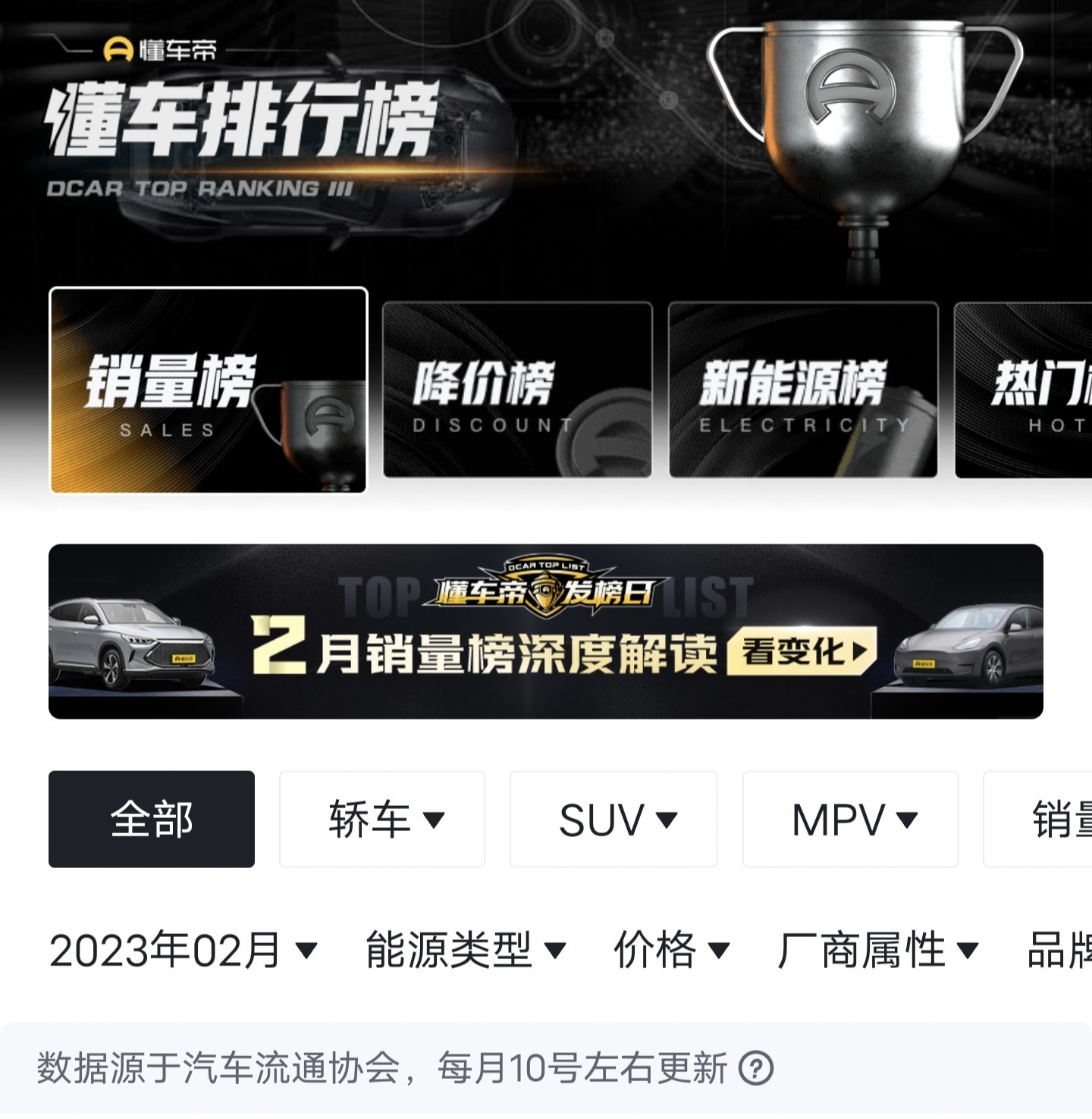Select the 全部 filter chip
Image resolution: width=1092 pixels, height=1119 pixels.
152,820
